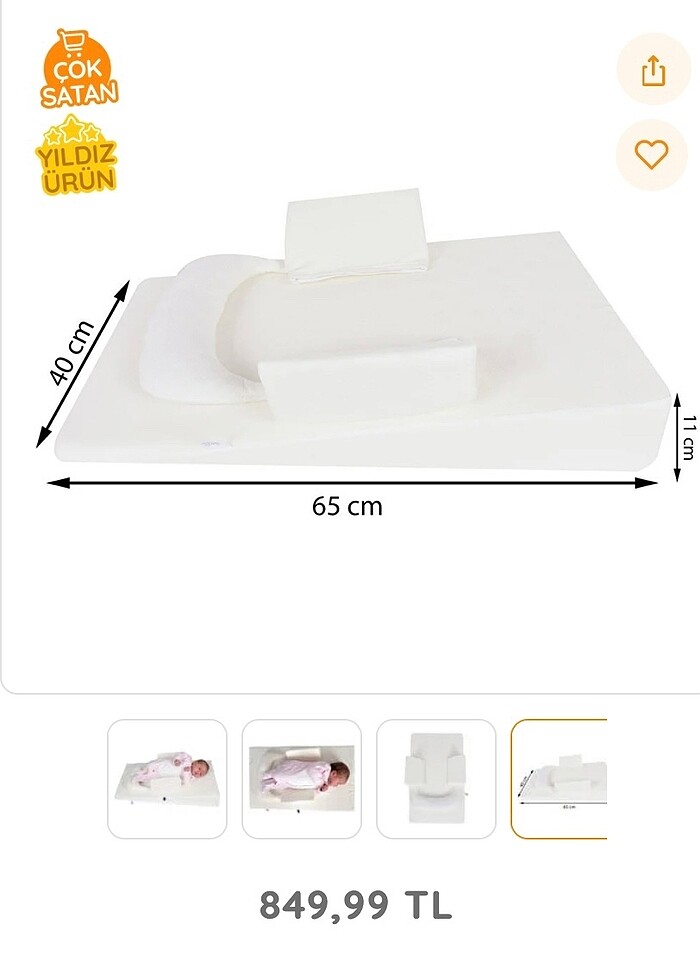Add product to favorites with heart icon

tap(652, 154)
